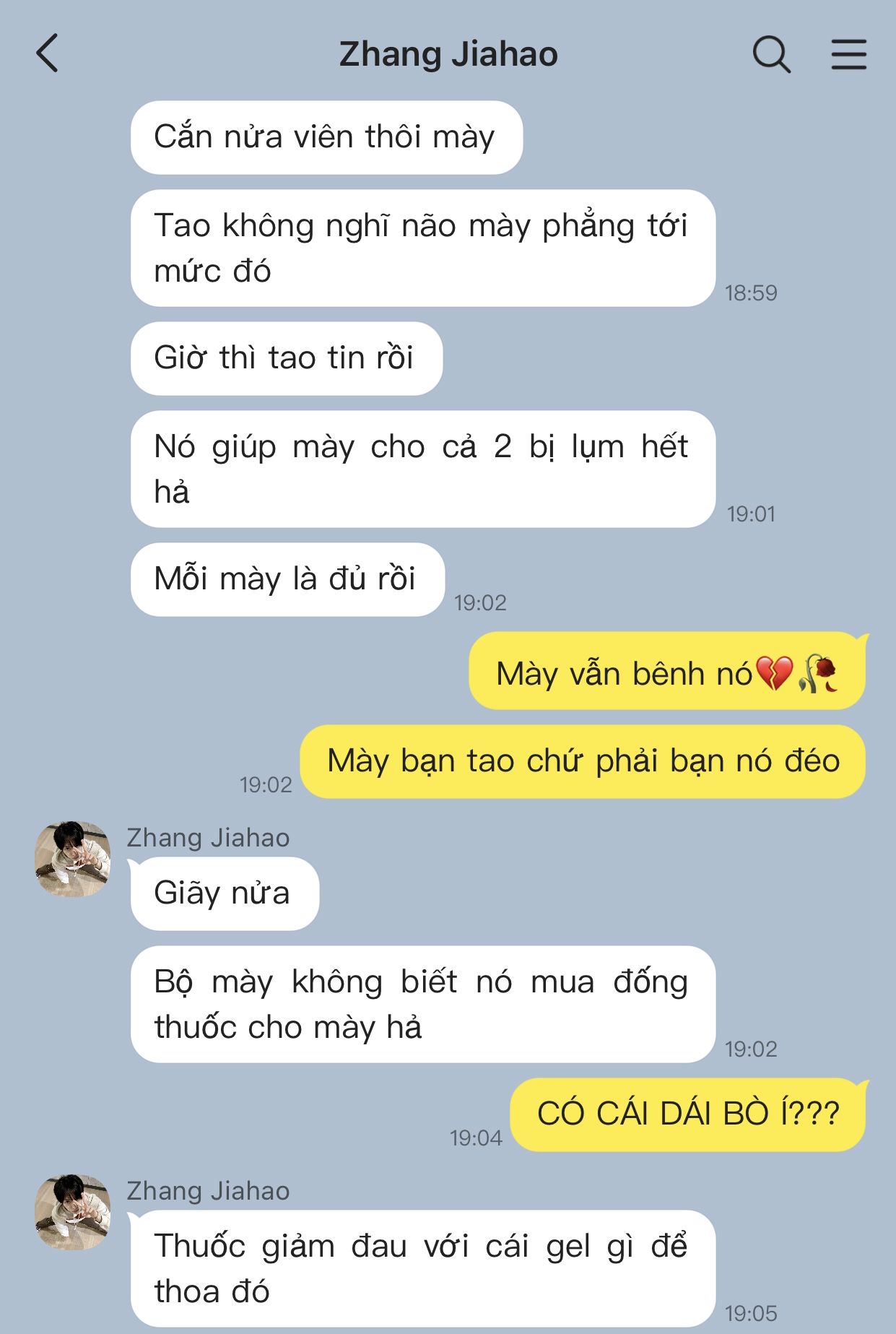Screen dimensions: 896x1334
Task: Open the chat menu
Action: [848, 54]
